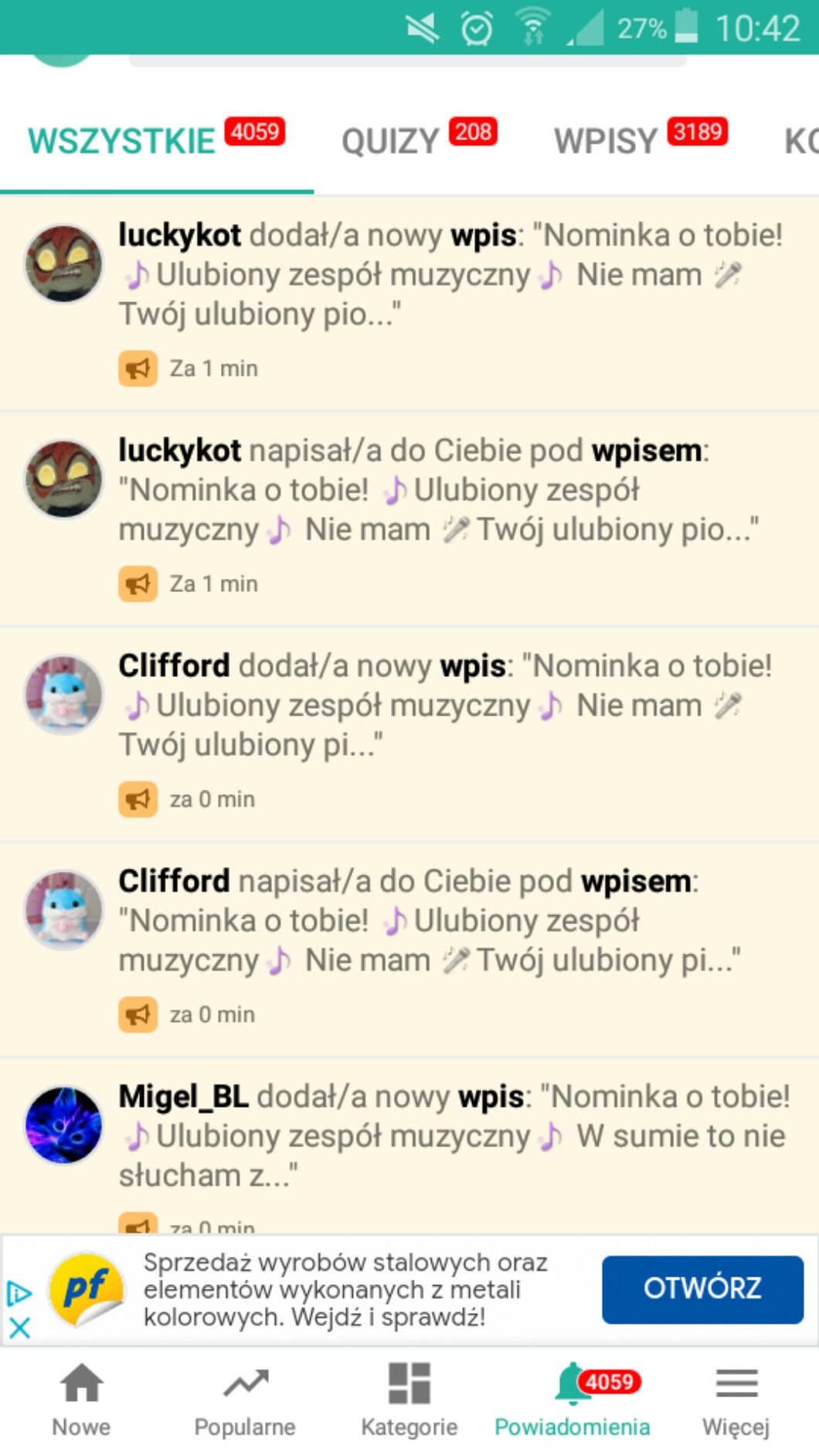The image size is (819, 1456).
Task: Open the Więcej menu
Action: click(x=736, y=1399)
